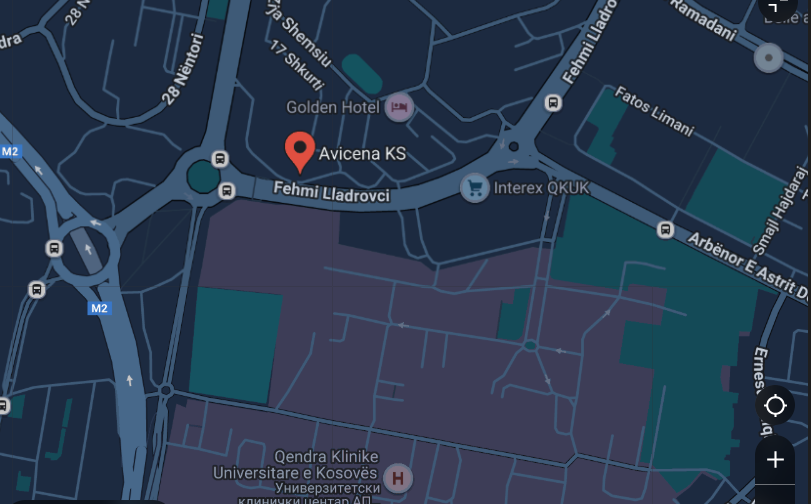
Task: Center map on my current location
Action: coord(775,405)
